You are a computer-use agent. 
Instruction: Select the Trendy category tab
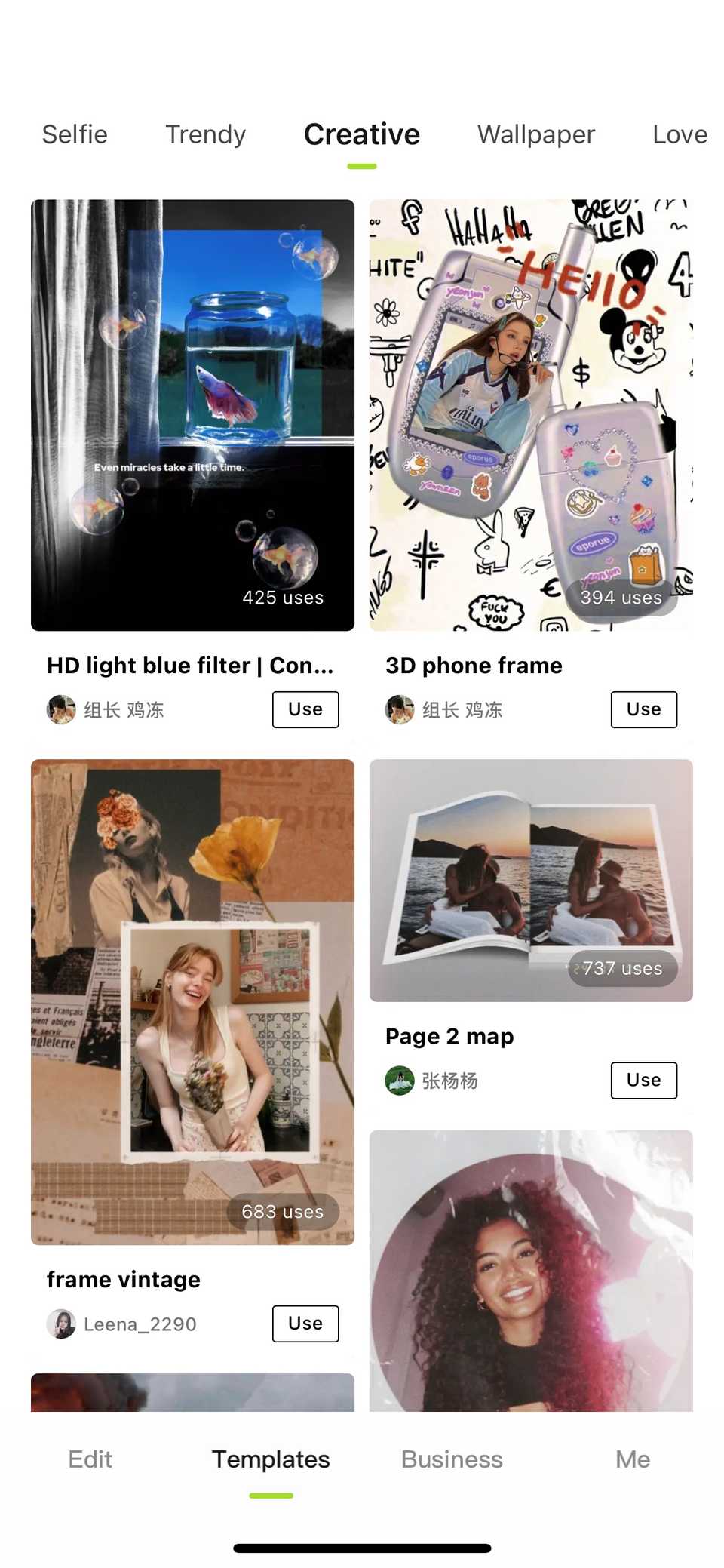[x=205, y=134]
